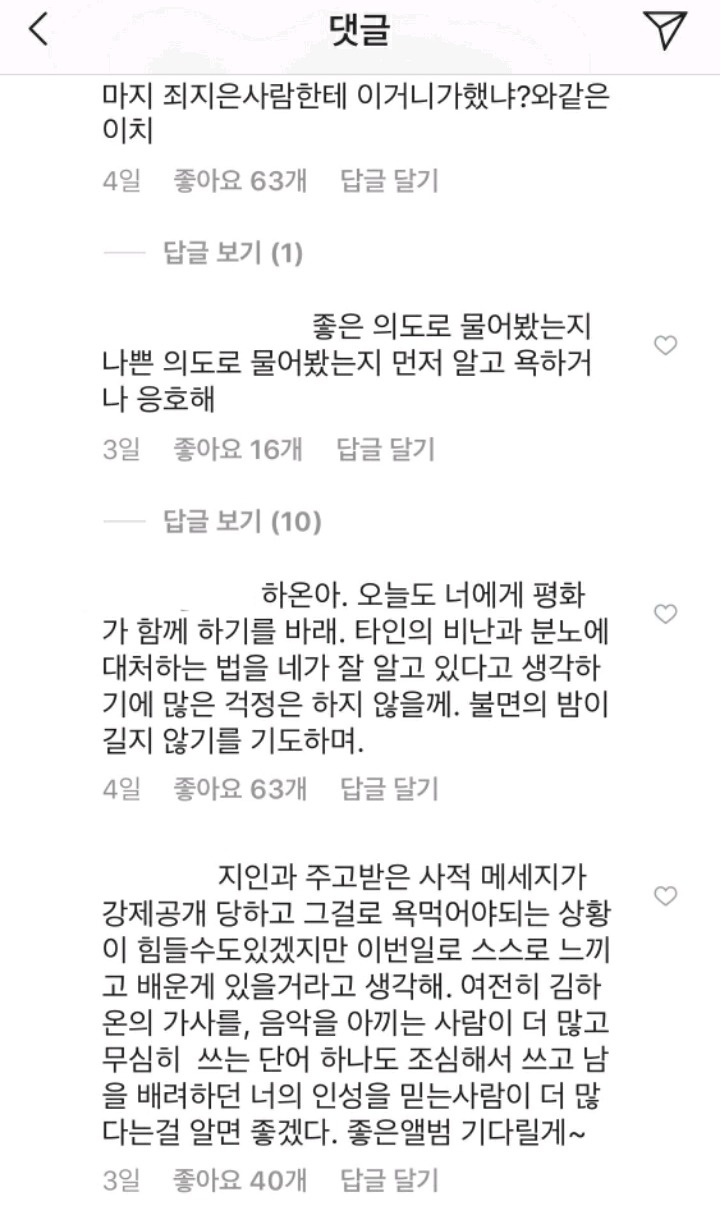The width and height of the screenshot is (720, 1205).
Task: View likes 좋아요 40개 on the comment
Action: click(x=240, y=1180)
